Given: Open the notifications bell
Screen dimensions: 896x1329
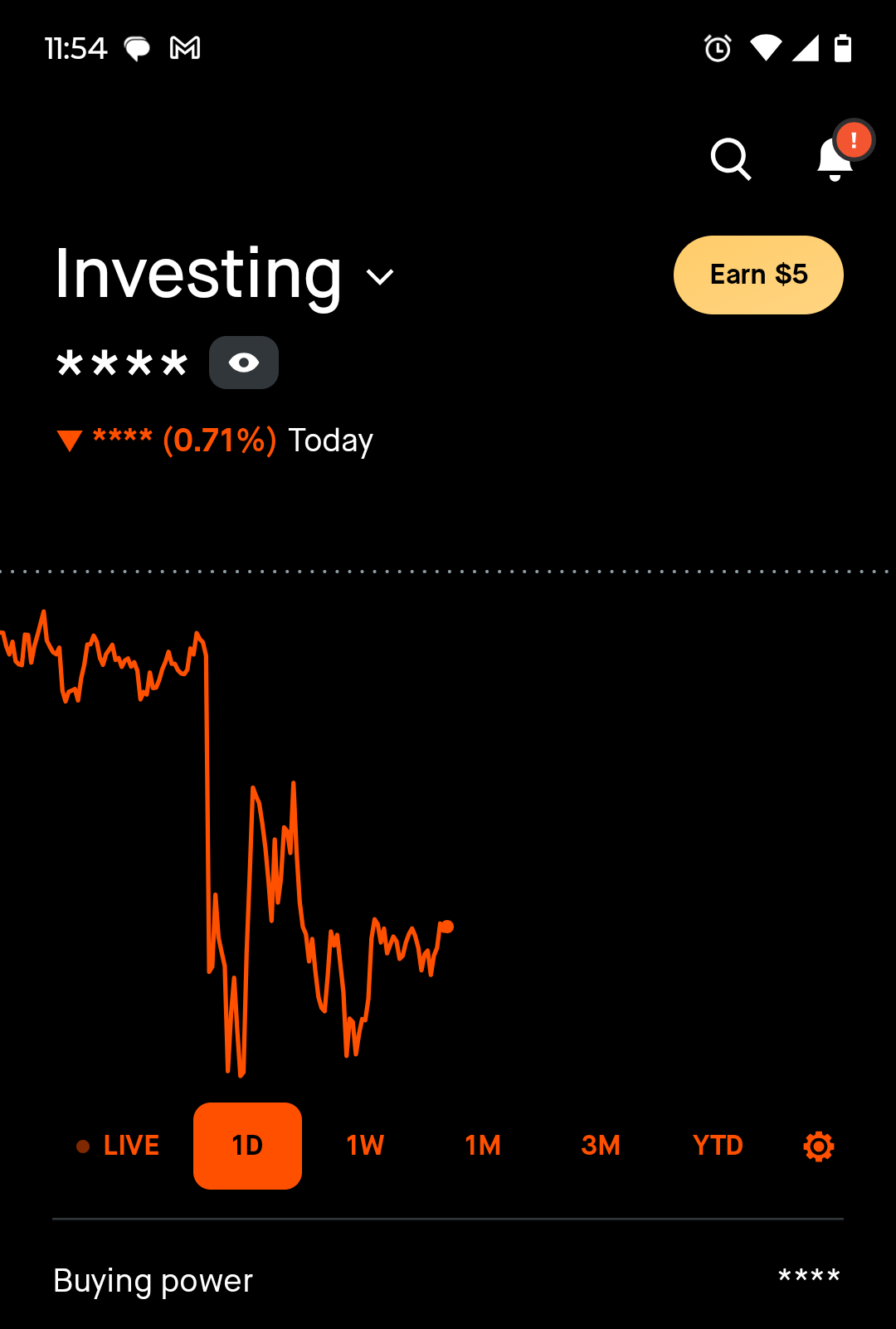Looking at the screenshot, I should (x=835, y=158).
